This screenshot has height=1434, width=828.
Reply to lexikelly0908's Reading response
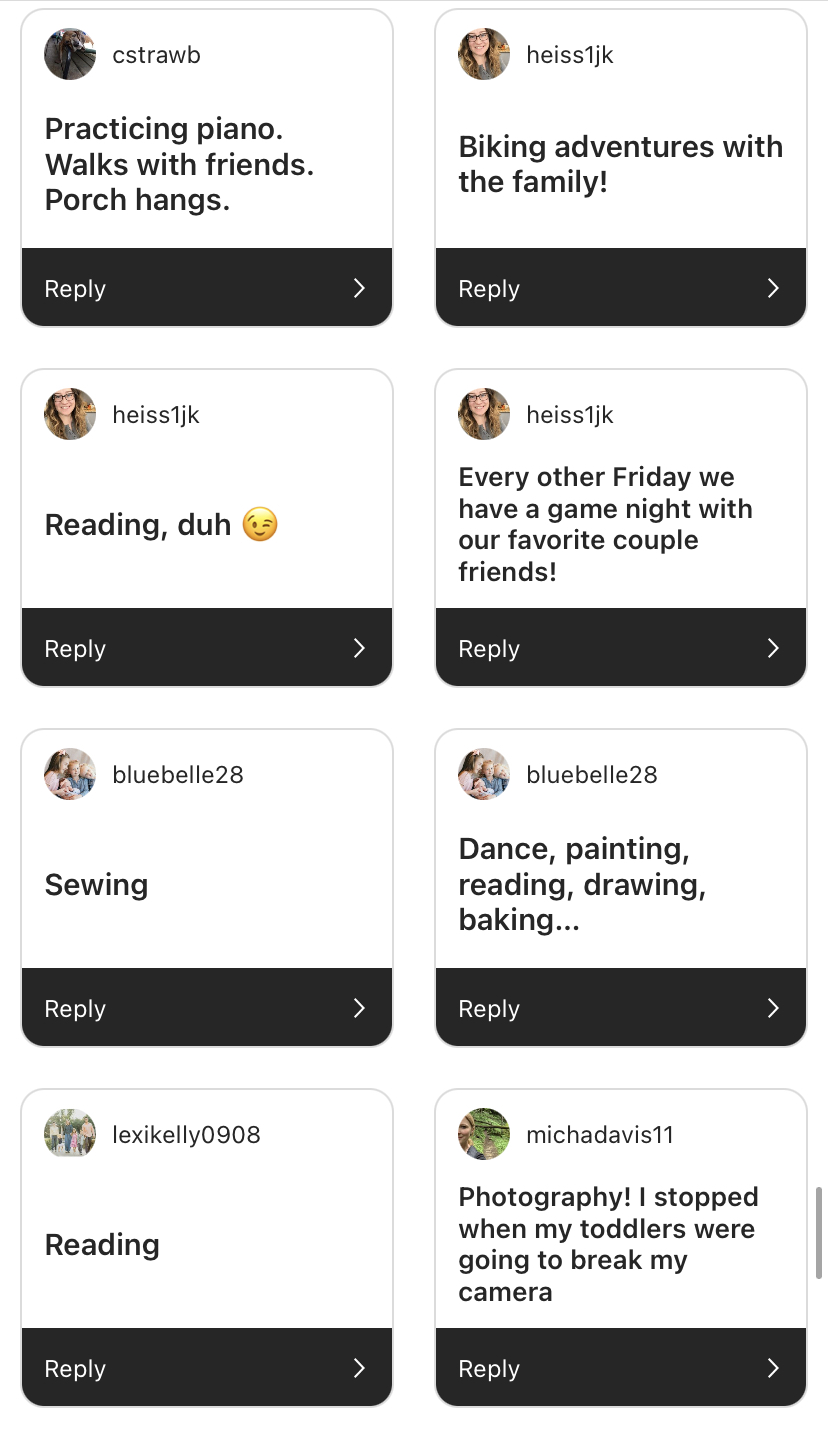207,1368
